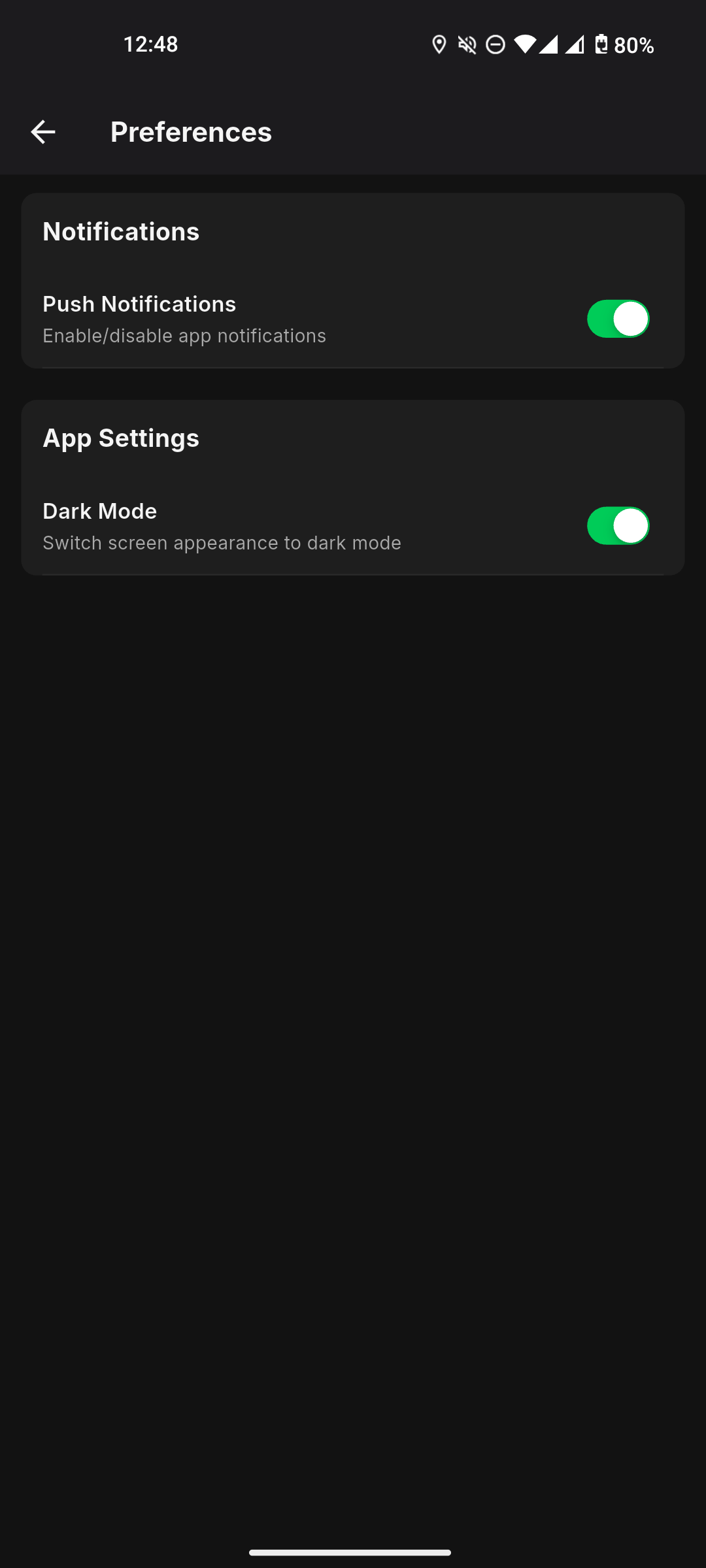The width and height of the screenshot is (706, 1568).
Task: Tap the Switch screen appearance description text
Action: point(222,542)
